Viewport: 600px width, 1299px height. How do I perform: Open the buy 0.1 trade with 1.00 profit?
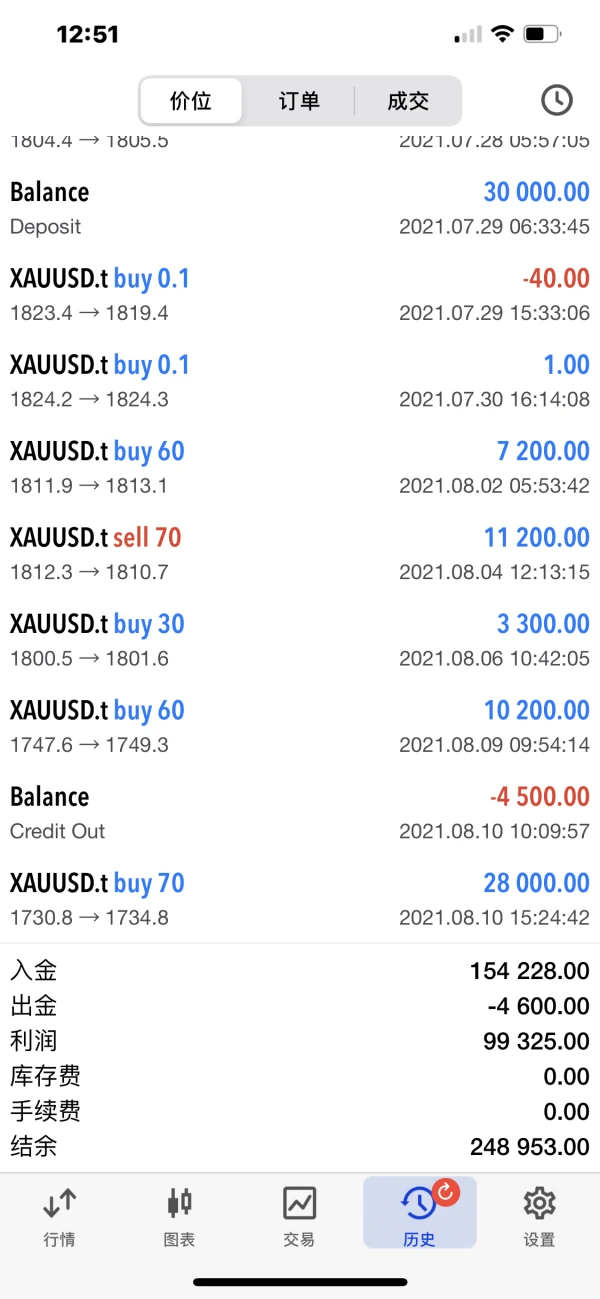pos(300,380)
